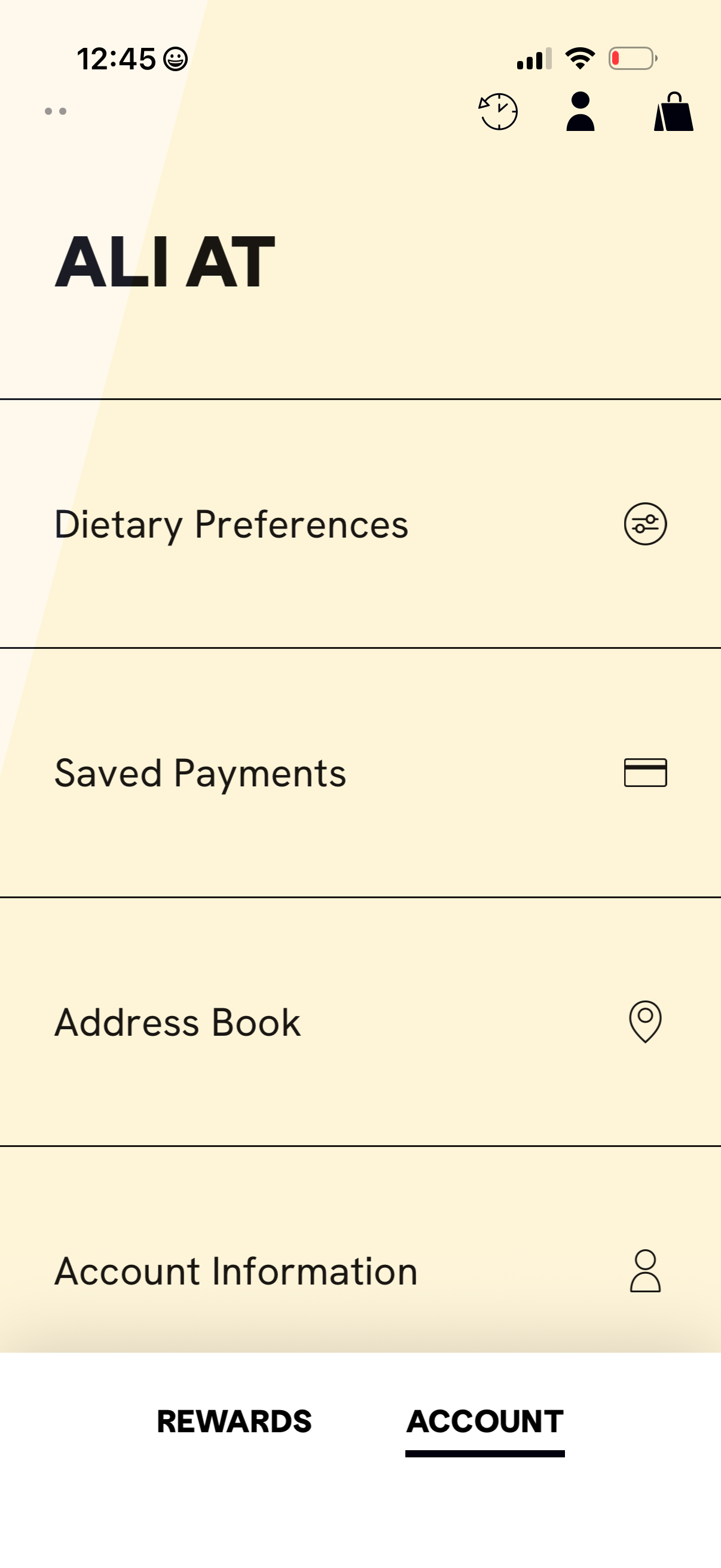View Account Information
This screenshot has height=1568, width=721.
(x=360, y=1271)
